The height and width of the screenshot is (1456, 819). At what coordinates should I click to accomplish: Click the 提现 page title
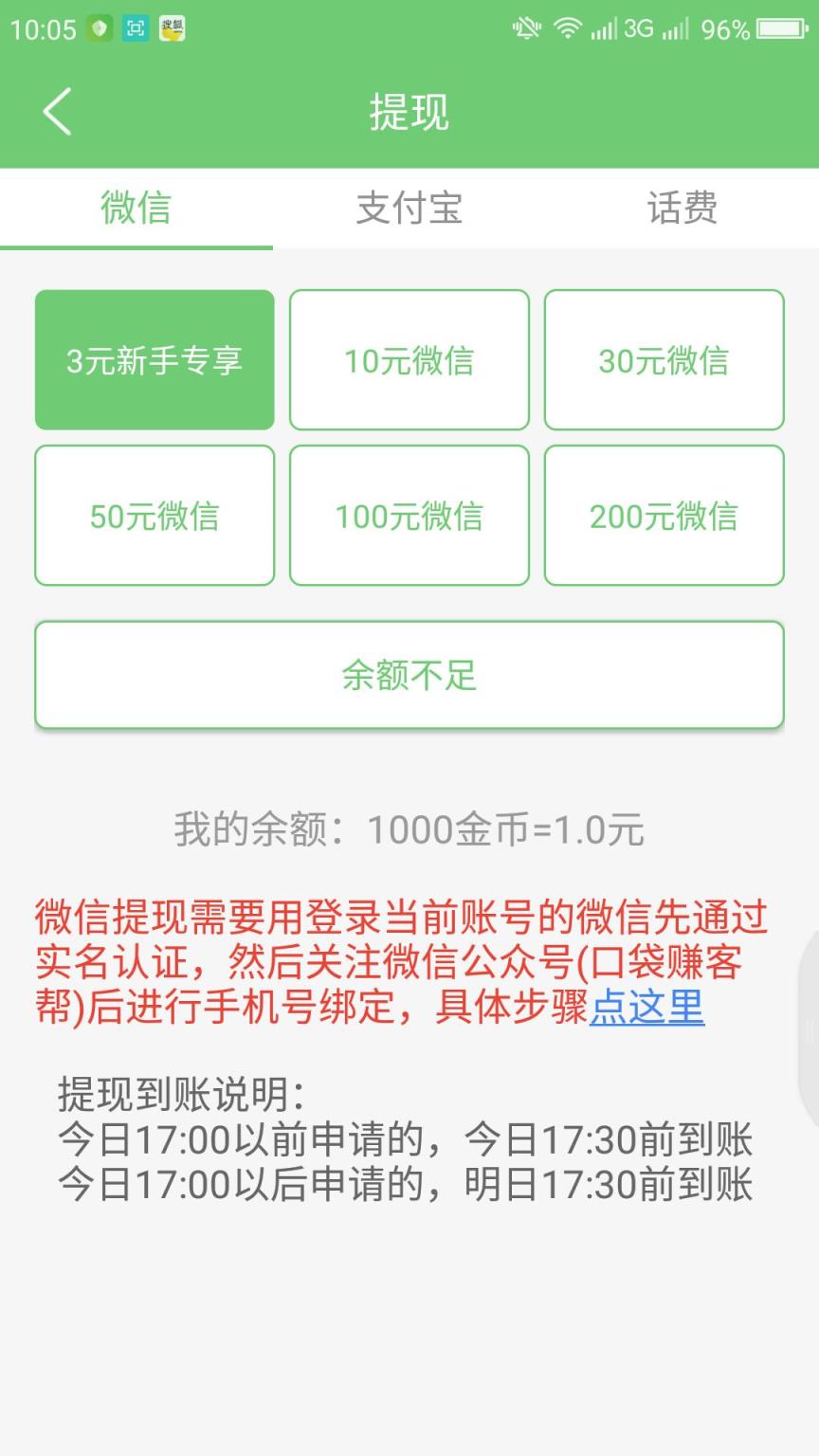[x=409, y=112]
